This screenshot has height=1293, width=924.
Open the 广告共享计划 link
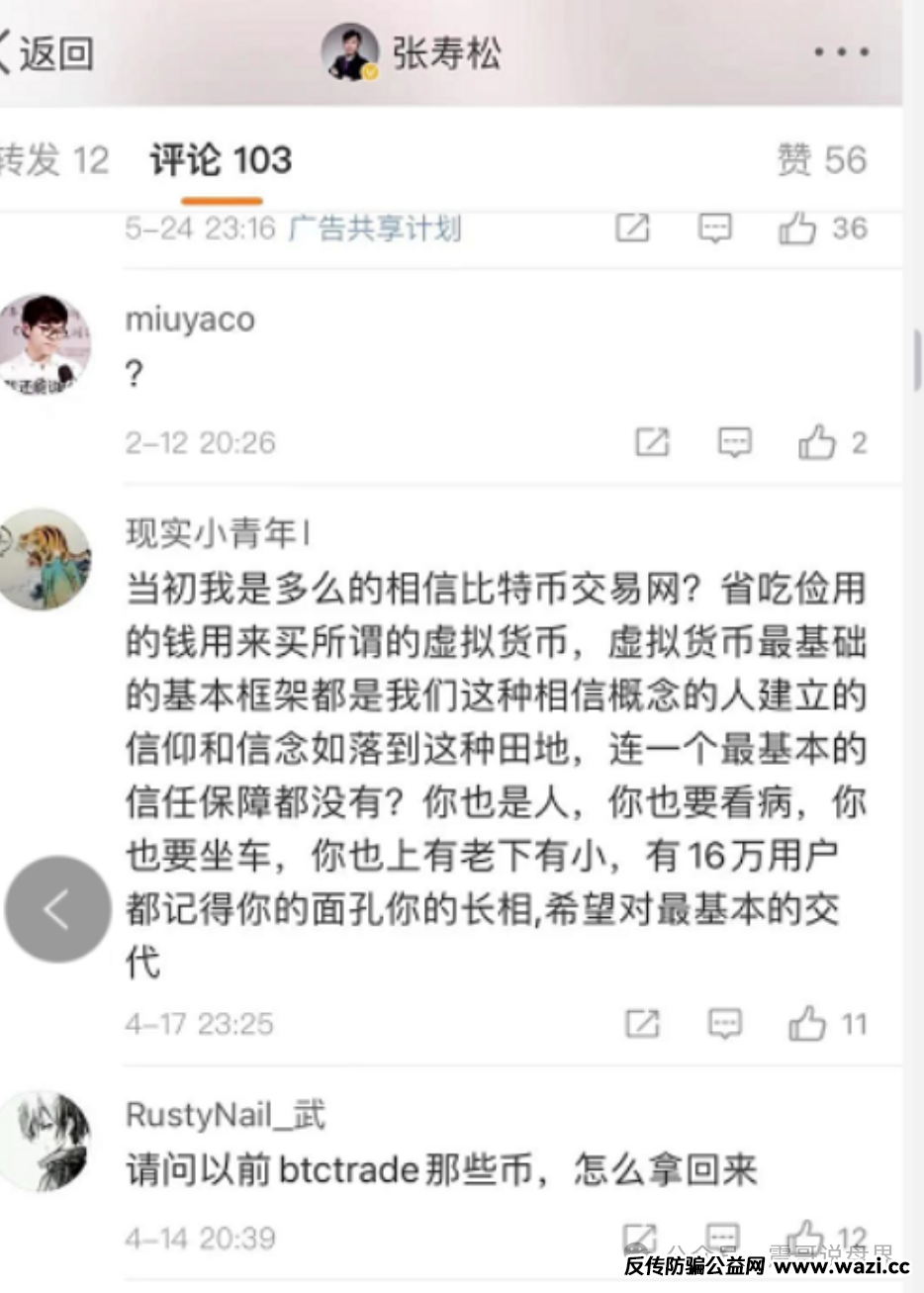tap(375, 229)
